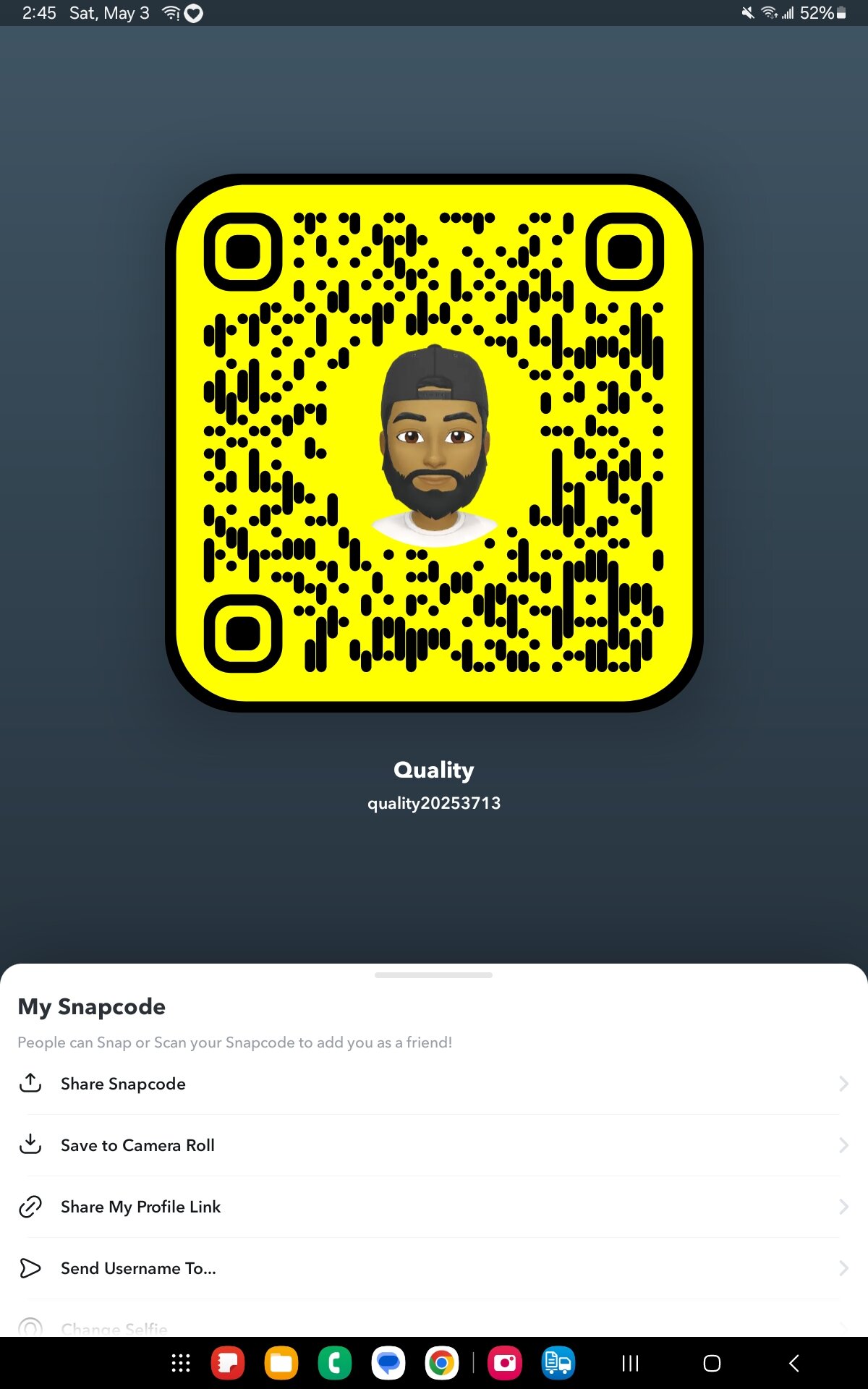Launch Chrome from the taskbar
This screenshot has width=868, height=1389.
[441, 1364]
